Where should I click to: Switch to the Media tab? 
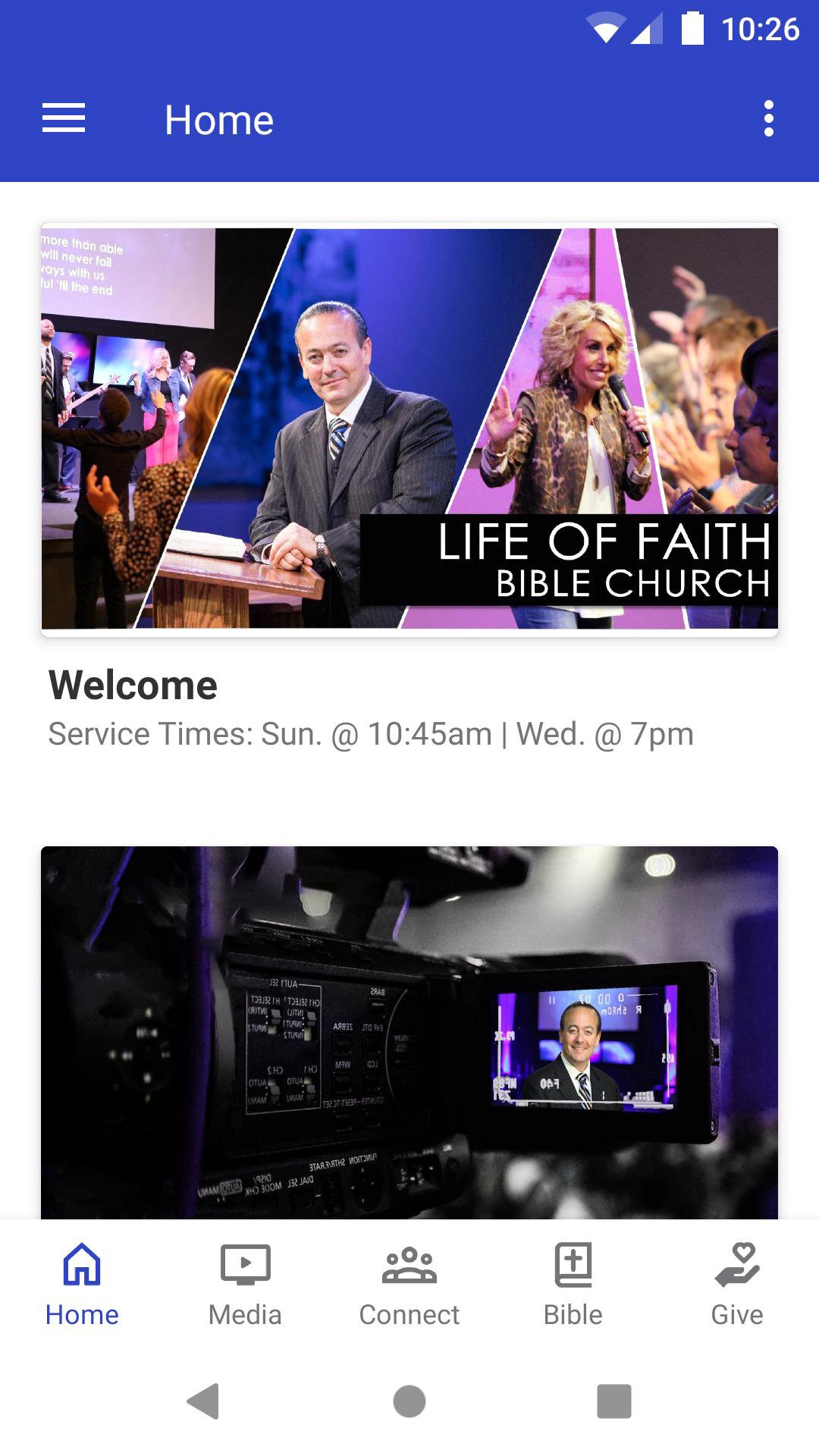(x=246, y=1285)
